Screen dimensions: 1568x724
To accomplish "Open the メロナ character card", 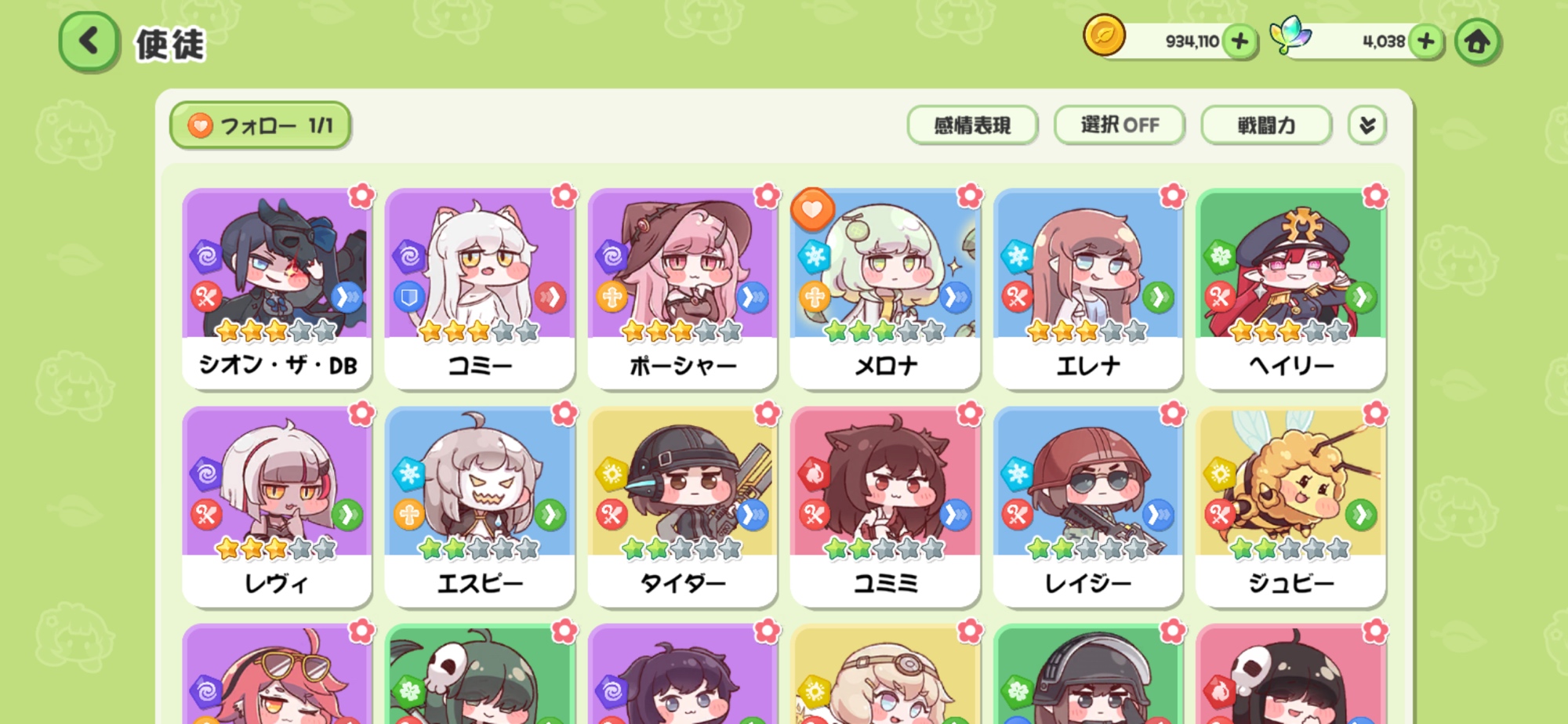I will pos(885,288).
